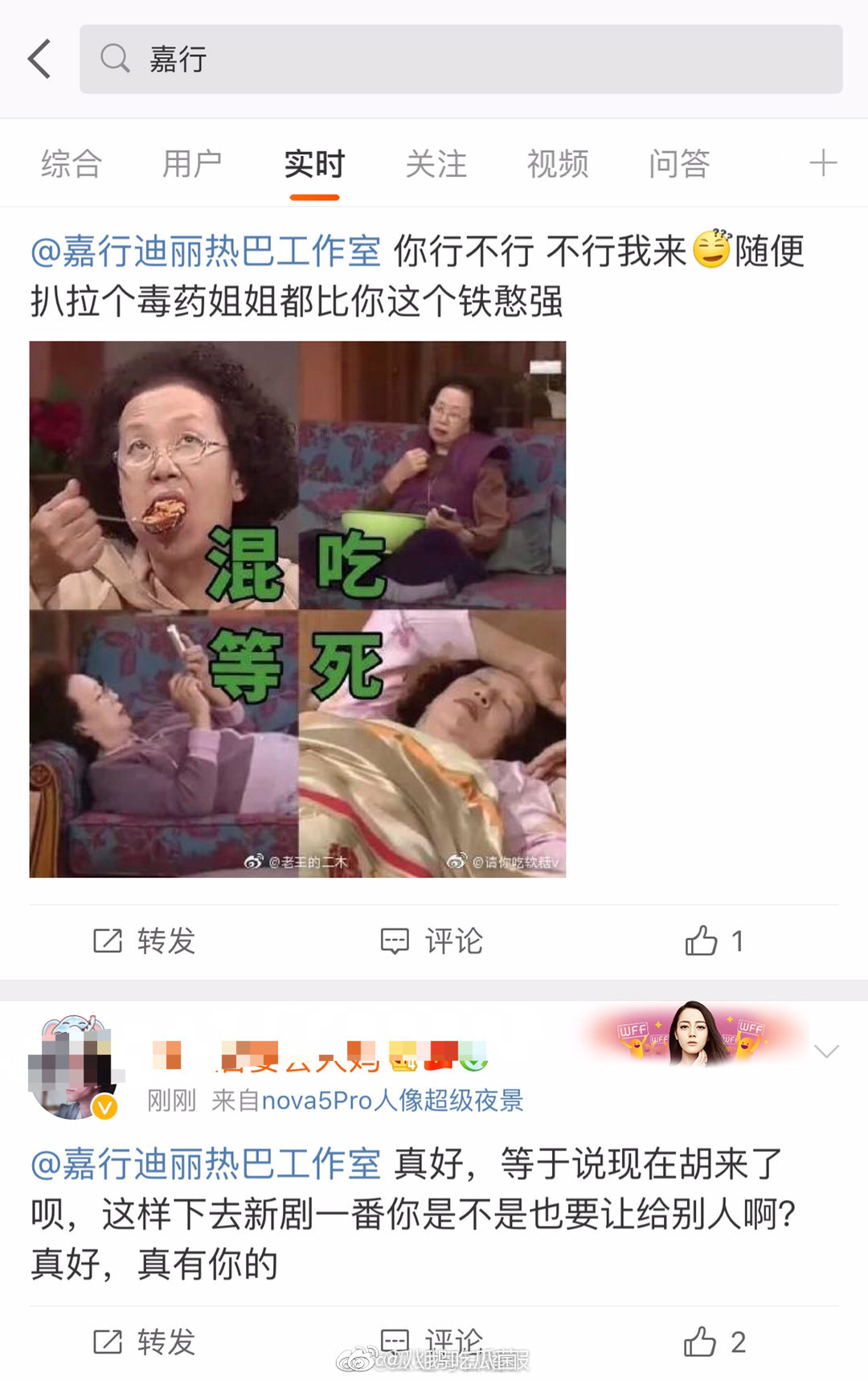Image resolution: width=868 pixels, height=1381 pixels.
Task: Switch to the 综合 tab
Action: tap(71, 164)
